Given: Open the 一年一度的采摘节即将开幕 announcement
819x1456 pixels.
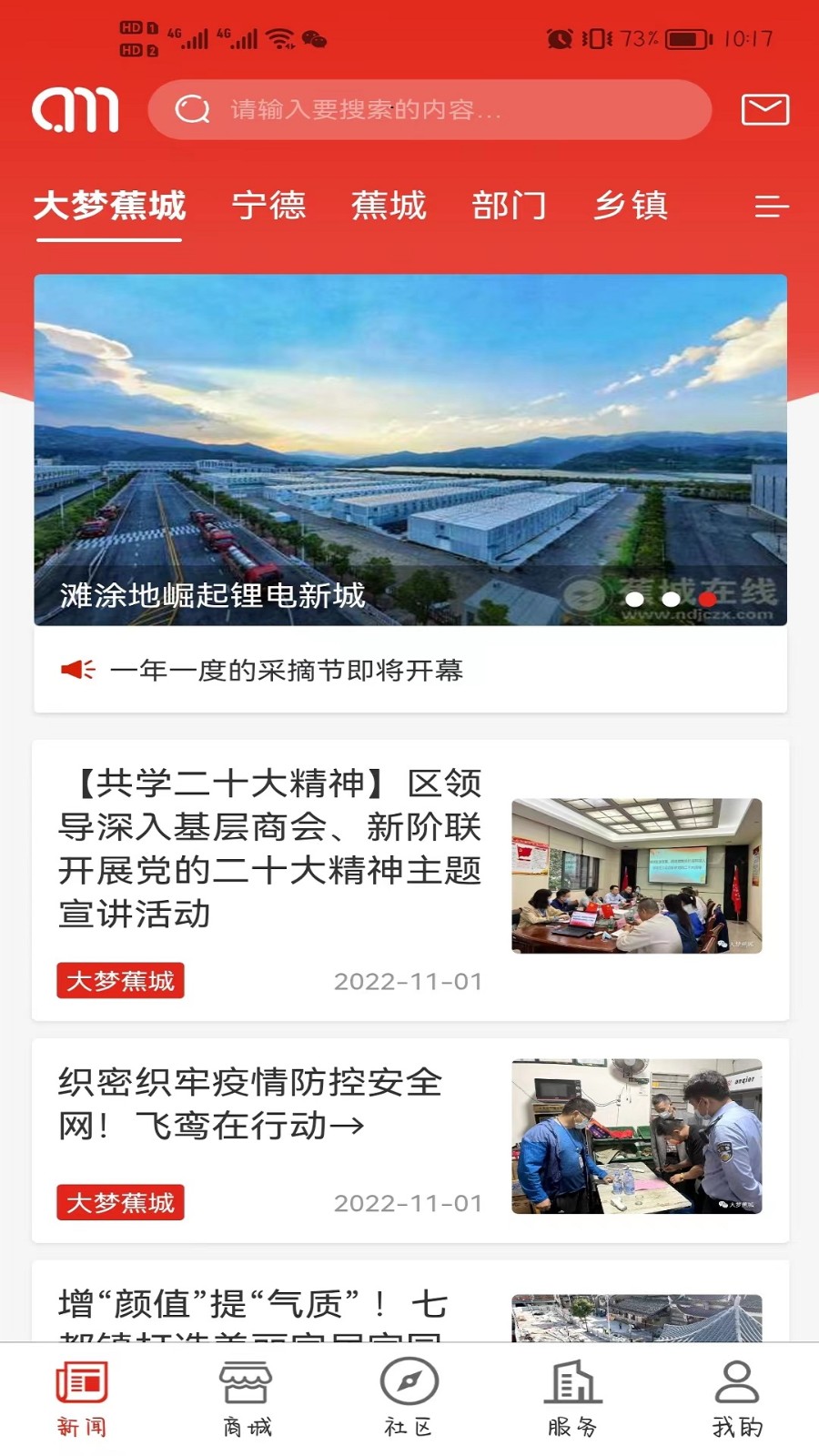Looking at the screenshot, I should point(286,671).
